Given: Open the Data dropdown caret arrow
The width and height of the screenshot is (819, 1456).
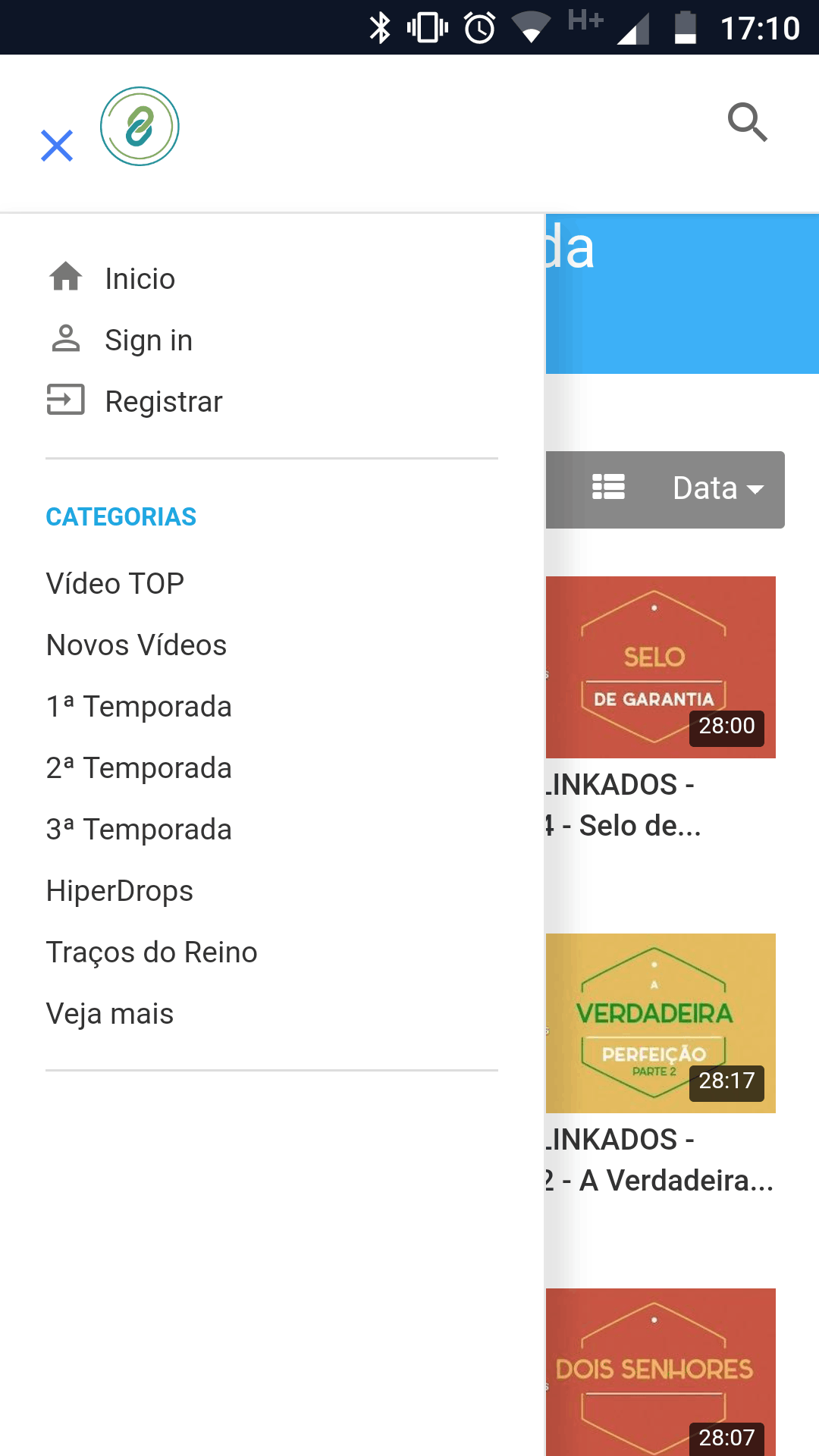Looking at the screenshot, I should pyautogui.click(x=756, y=491).
